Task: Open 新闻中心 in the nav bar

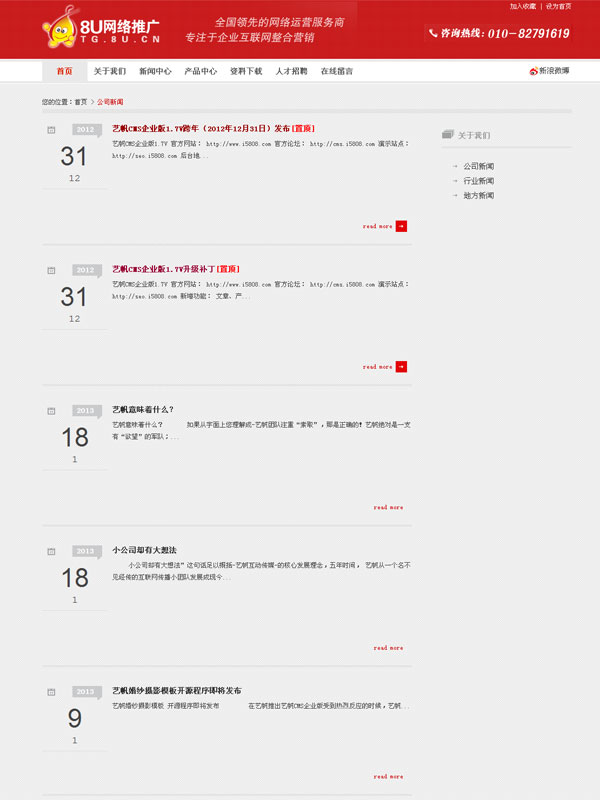Action: tap(155, 72)
